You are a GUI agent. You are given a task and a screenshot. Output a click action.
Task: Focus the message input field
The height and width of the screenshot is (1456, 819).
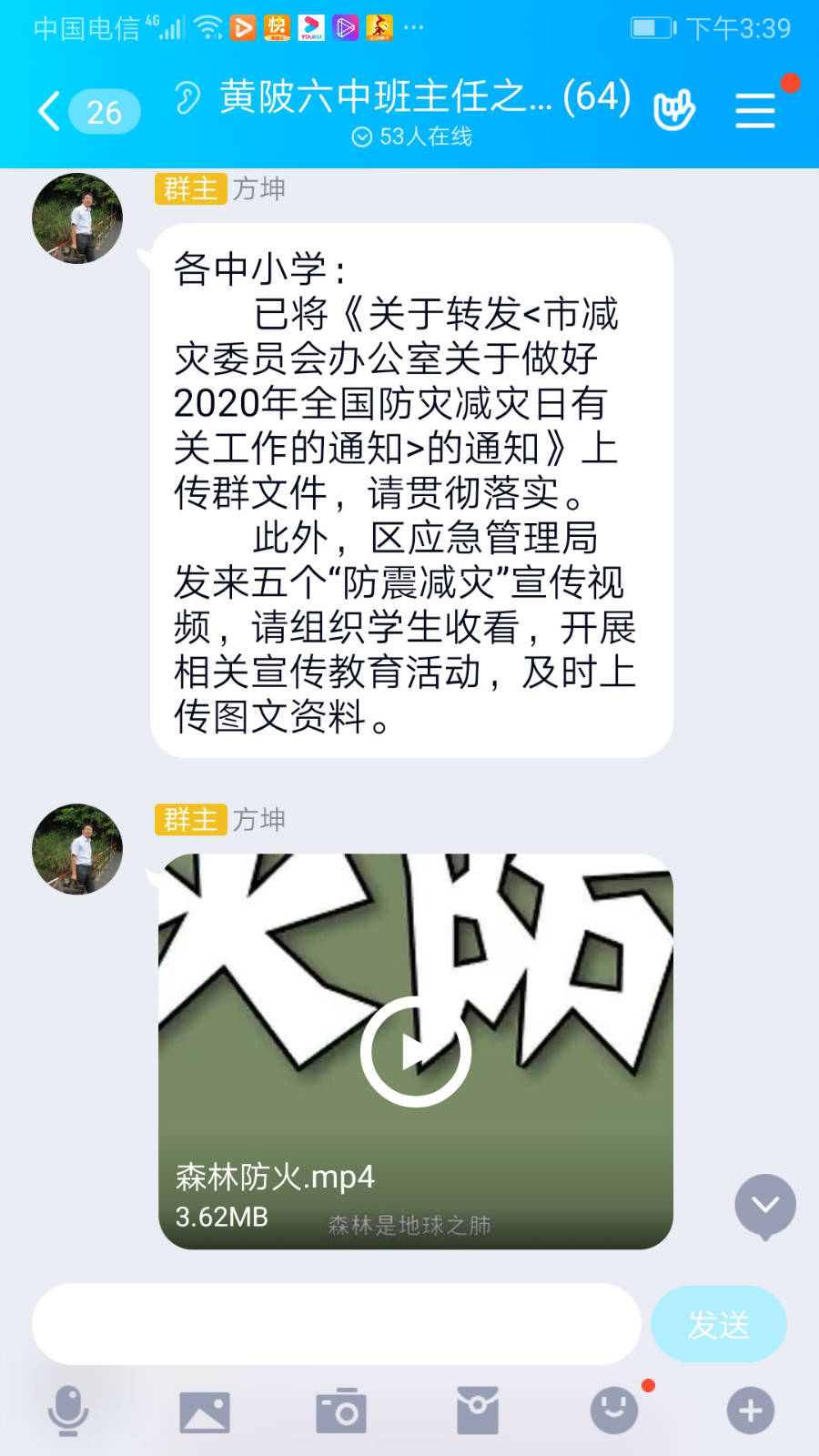coord(337,1324)
